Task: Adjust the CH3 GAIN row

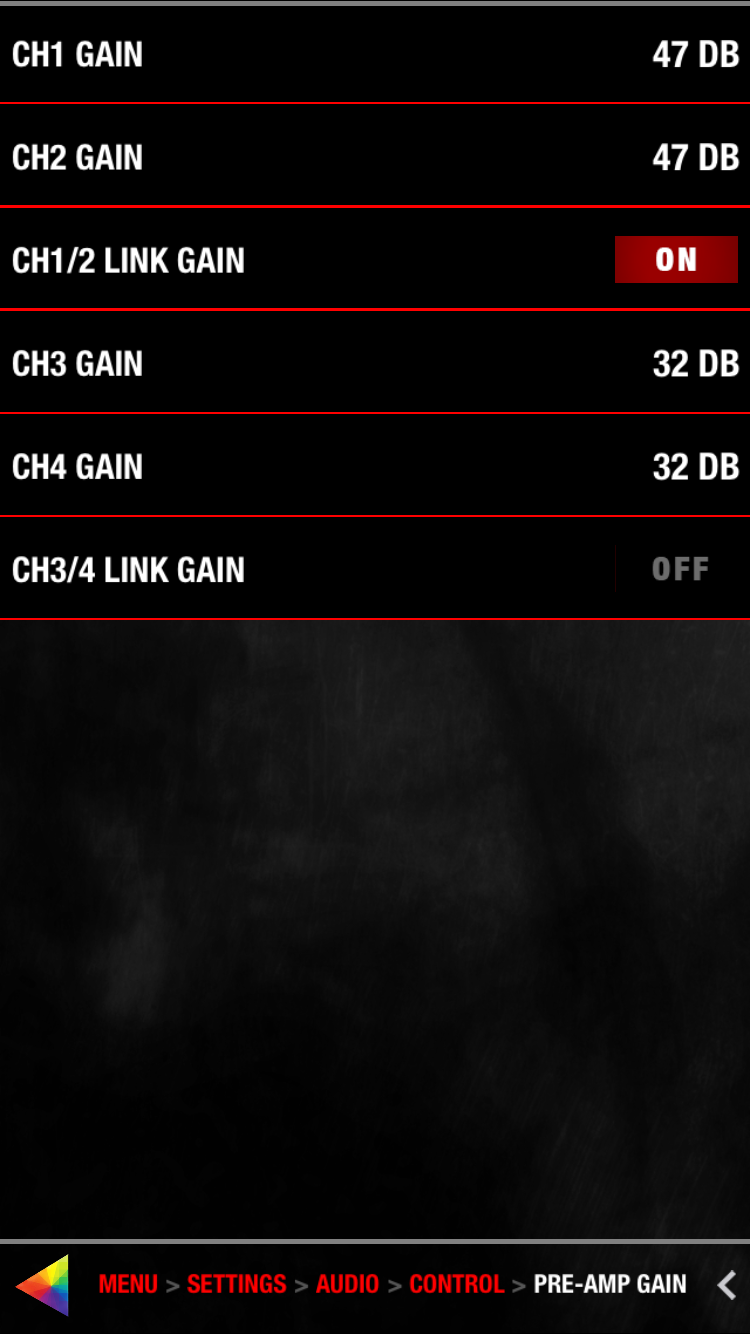Action: click(375, 363)
